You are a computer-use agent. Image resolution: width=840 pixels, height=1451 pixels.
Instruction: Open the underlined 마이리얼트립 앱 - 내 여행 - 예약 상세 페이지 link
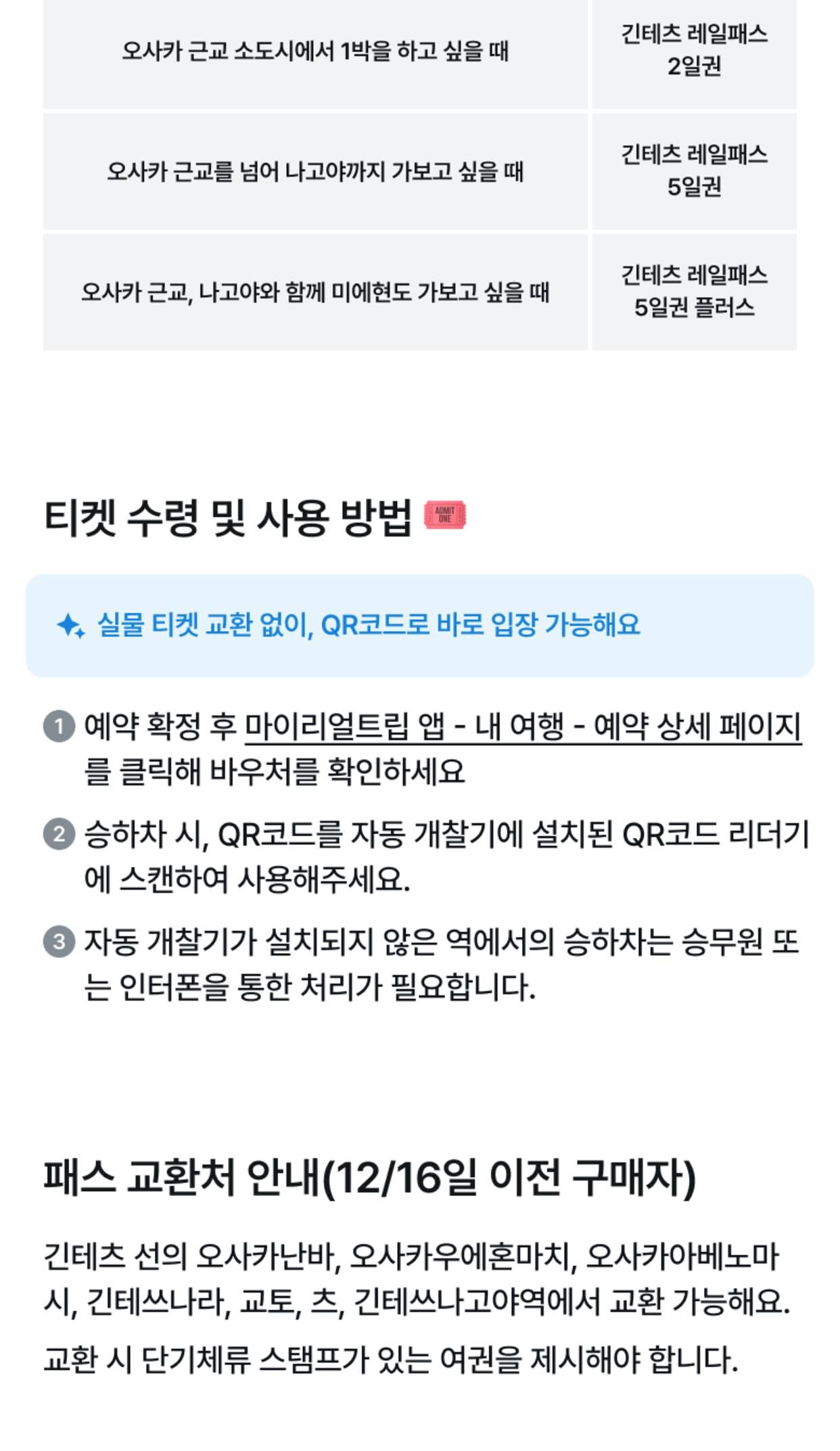click(522, 727)
